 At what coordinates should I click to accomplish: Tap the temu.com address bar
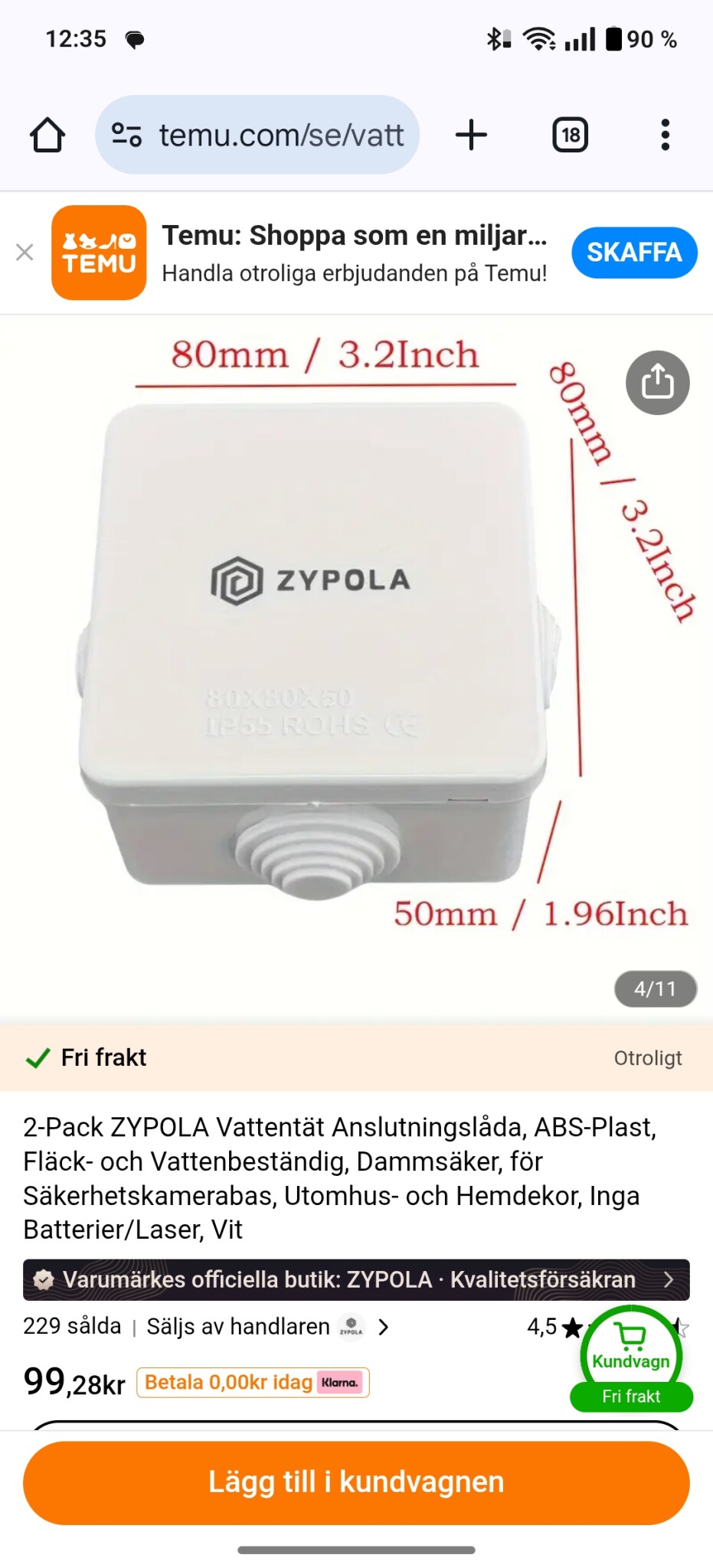[257, 136]
